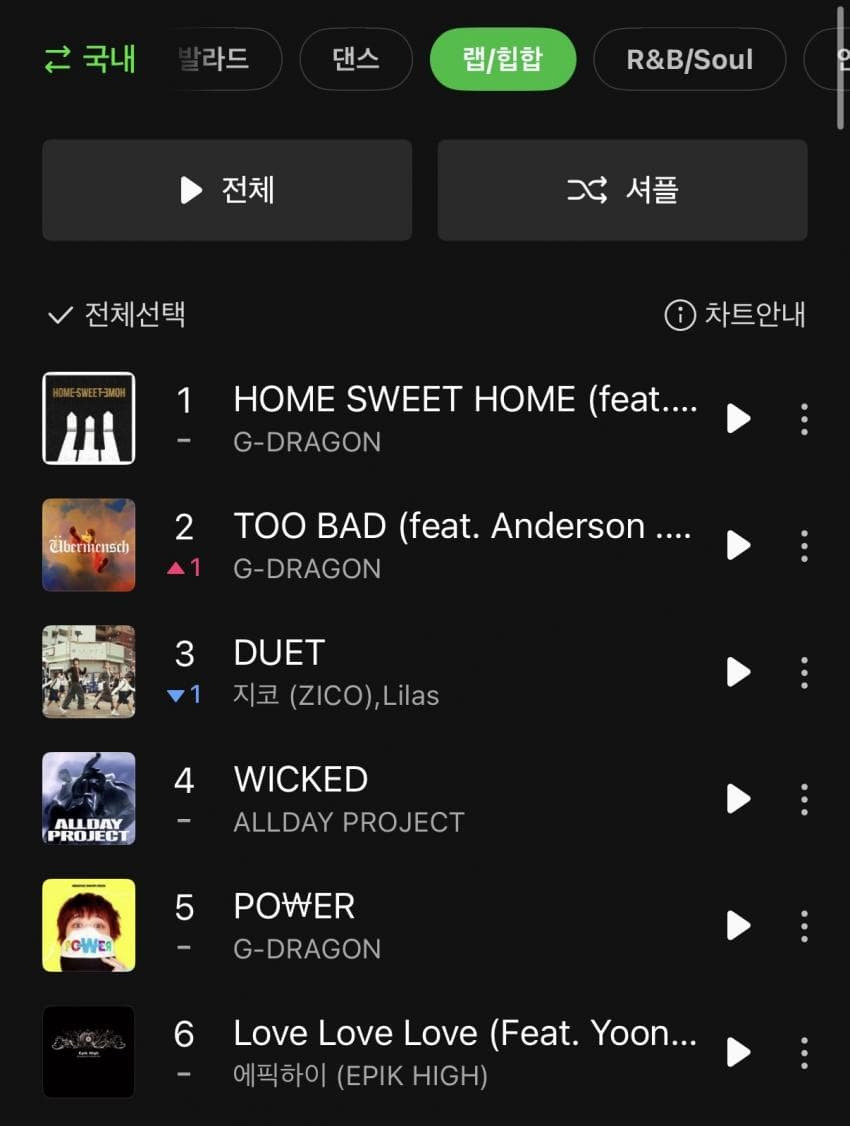Play Love Love Love by EPIK HIGH
This screenshot has width=850, height=1126.
coord(738,1052)
